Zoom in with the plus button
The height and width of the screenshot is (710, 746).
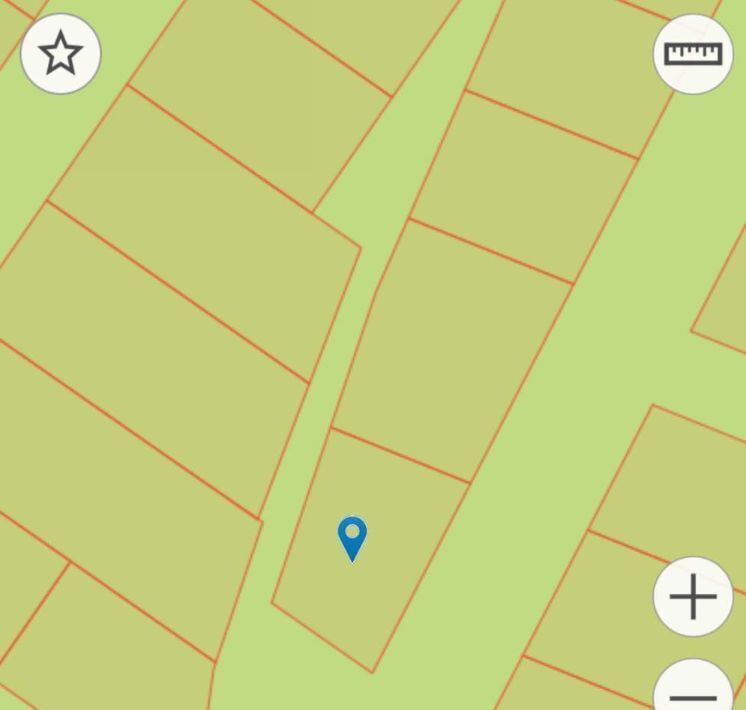coord(693,597)
